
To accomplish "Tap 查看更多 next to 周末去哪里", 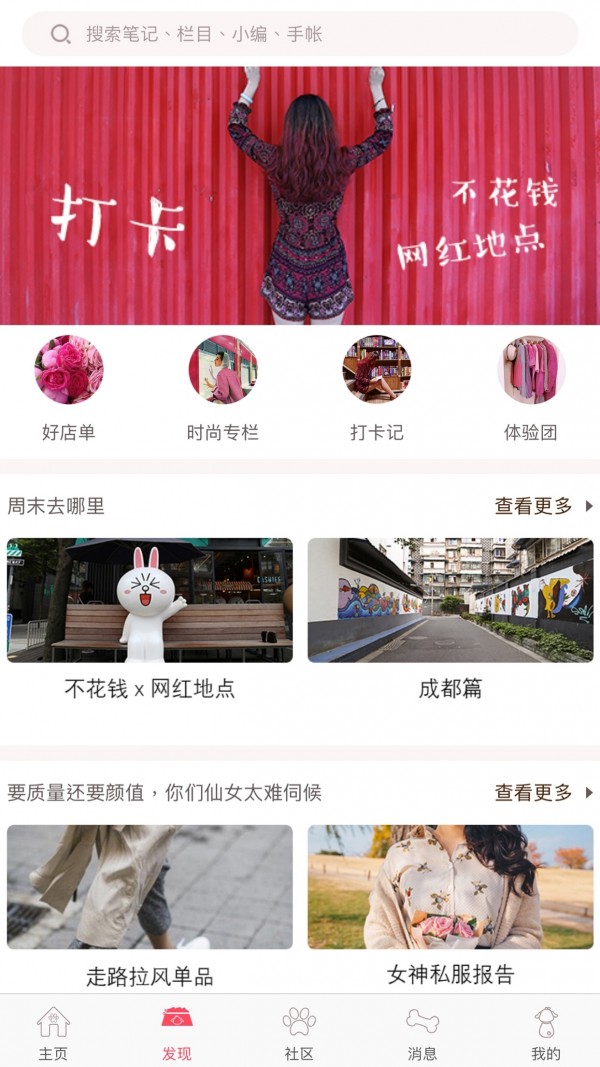I will pos(543,506).
